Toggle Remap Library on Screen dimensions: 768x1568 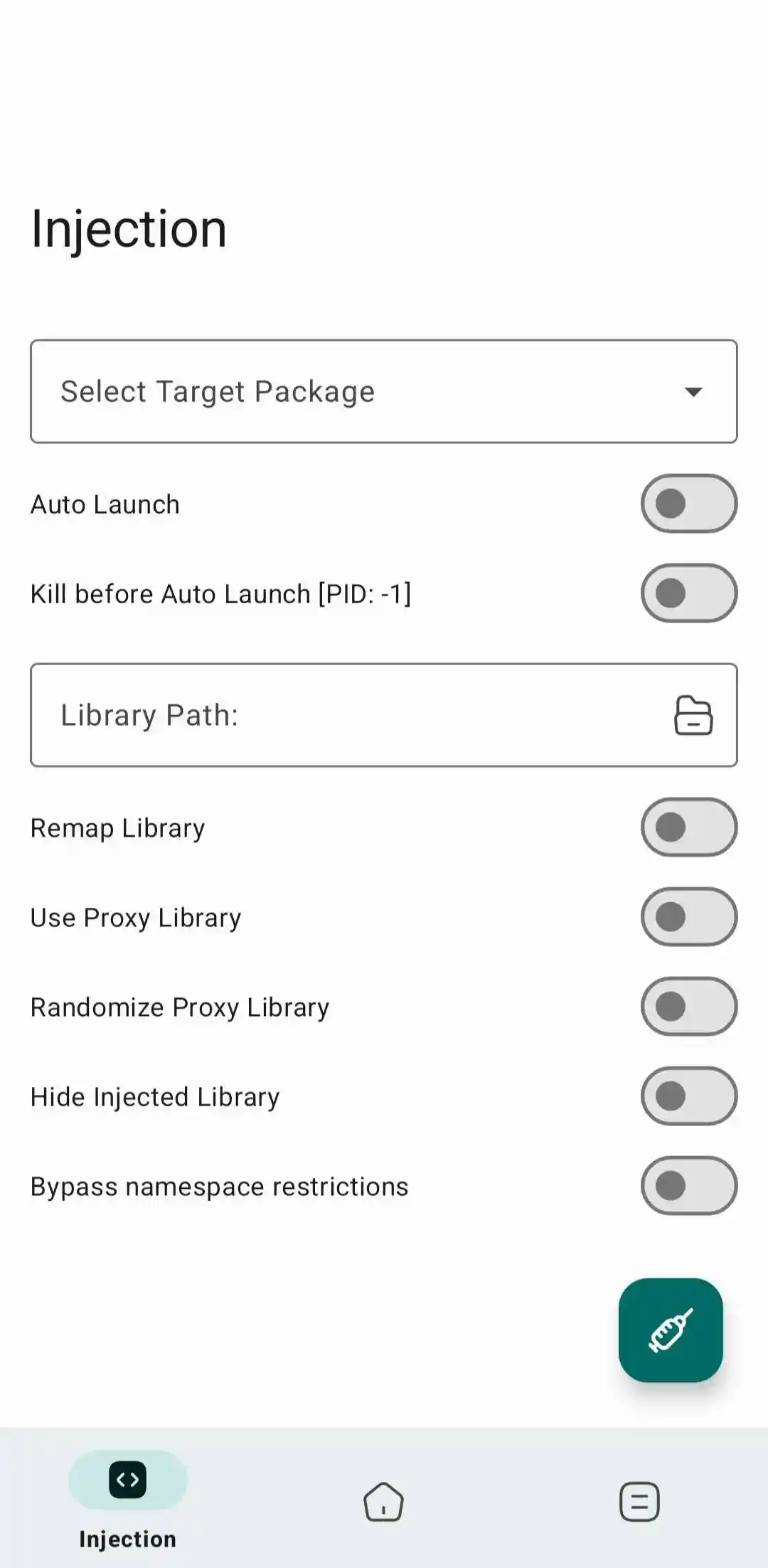coord(688,827)
